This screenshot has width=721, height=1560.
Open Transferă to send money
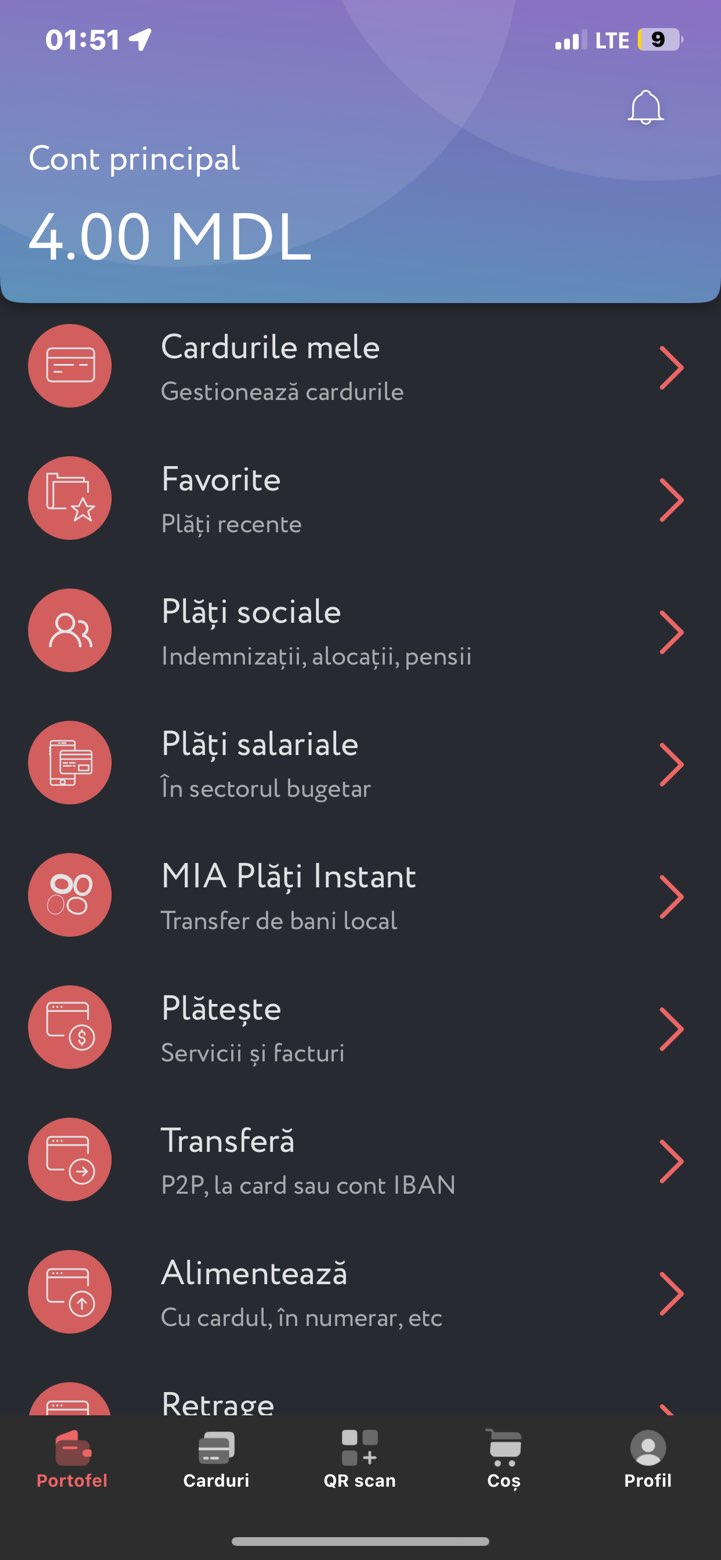pos(360,1160)
